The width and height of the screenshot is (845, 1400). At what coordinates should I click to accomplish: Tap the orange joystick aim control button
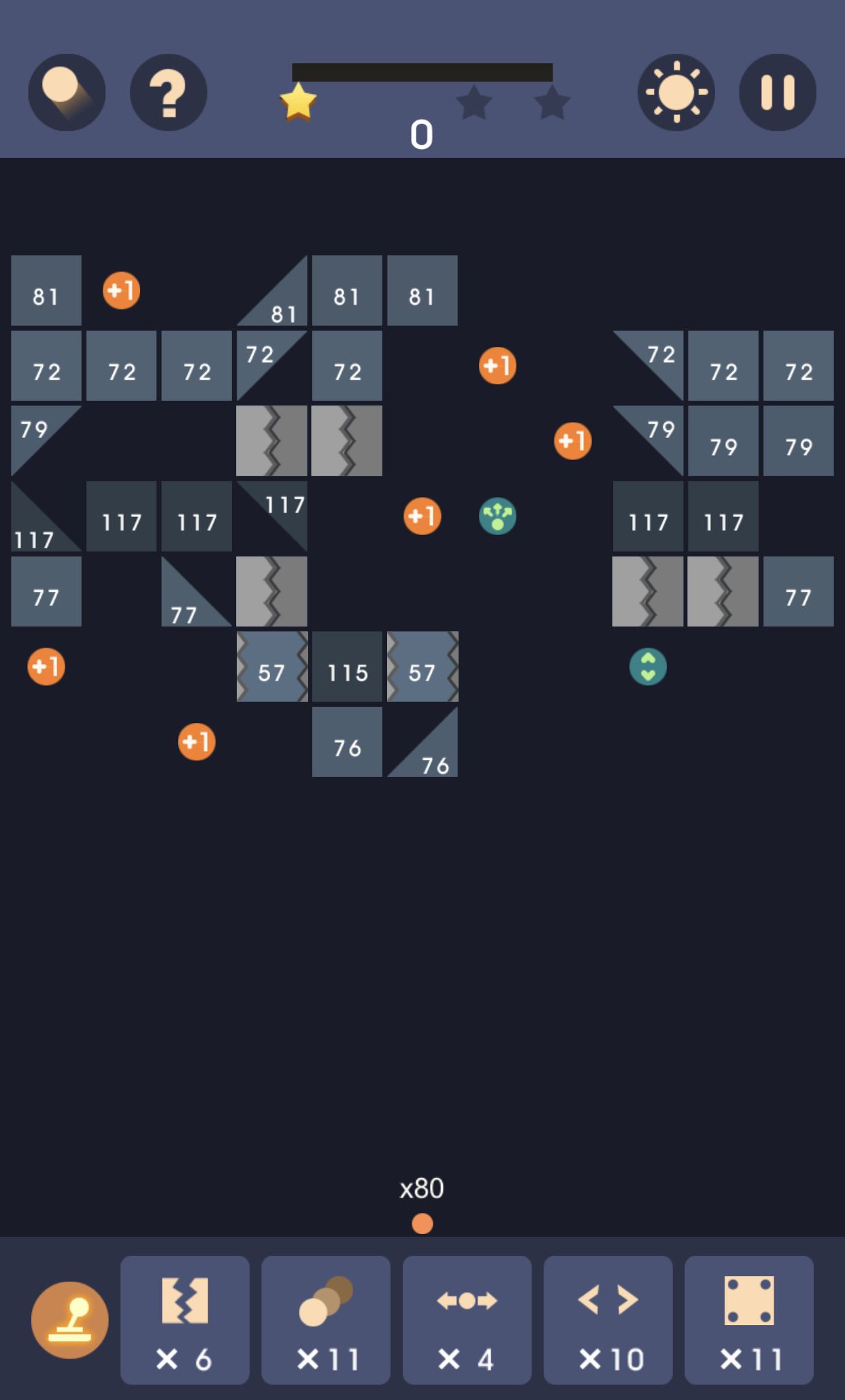coord(70,1320)
